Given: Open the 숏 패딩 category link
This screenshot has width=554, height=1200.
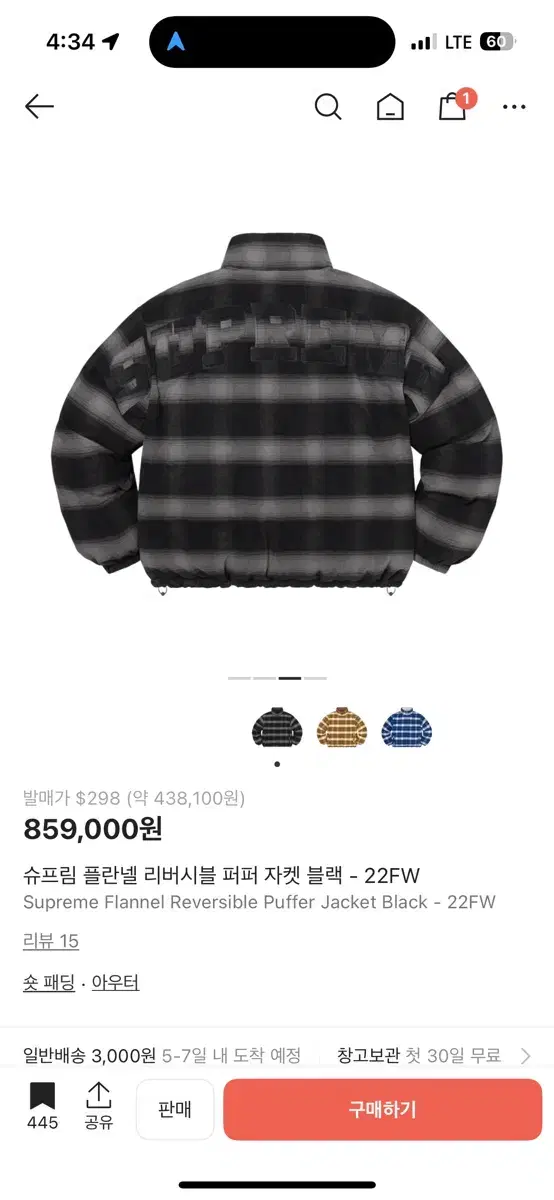Looking at the screenshot, I should coord(49,983).
